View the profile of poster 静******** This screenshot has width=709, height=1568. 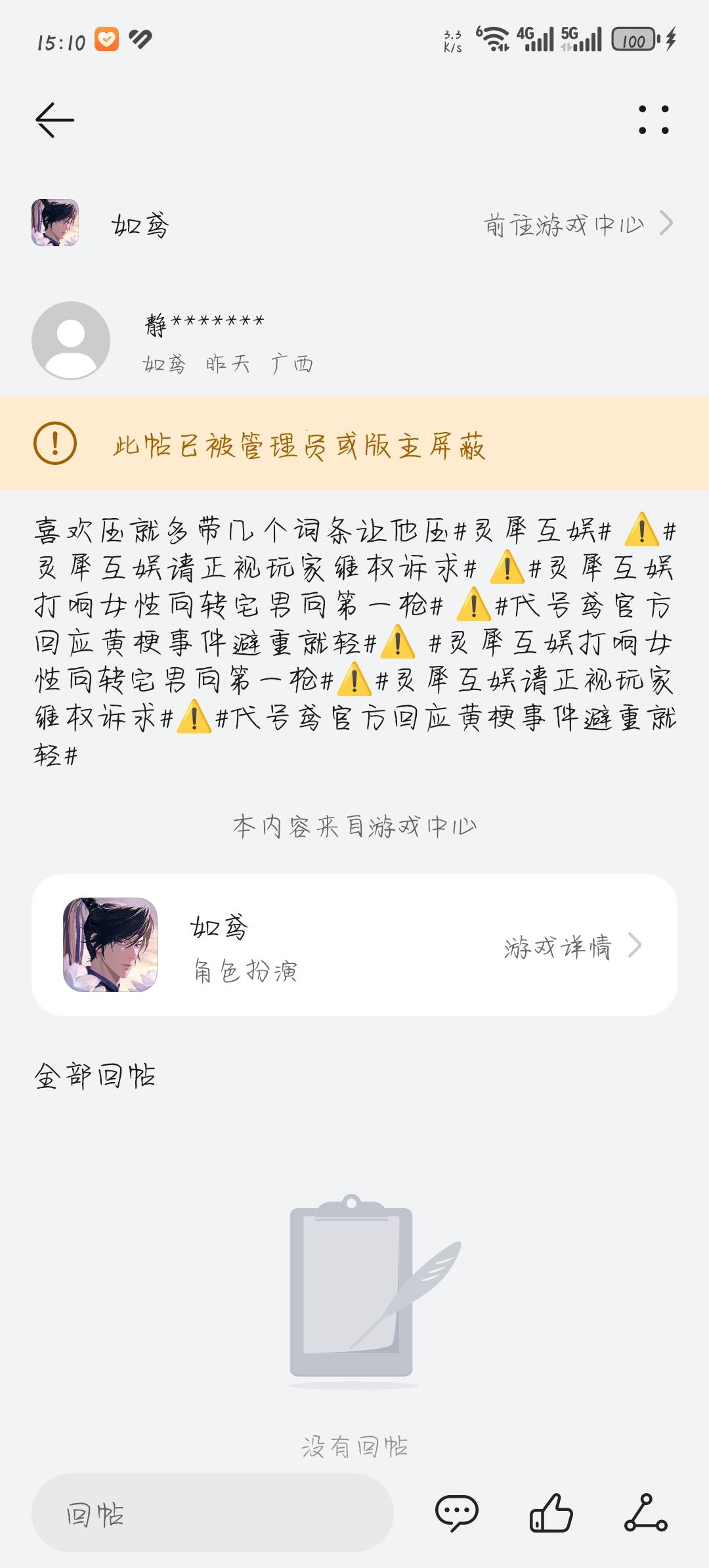tap(71, 340)
